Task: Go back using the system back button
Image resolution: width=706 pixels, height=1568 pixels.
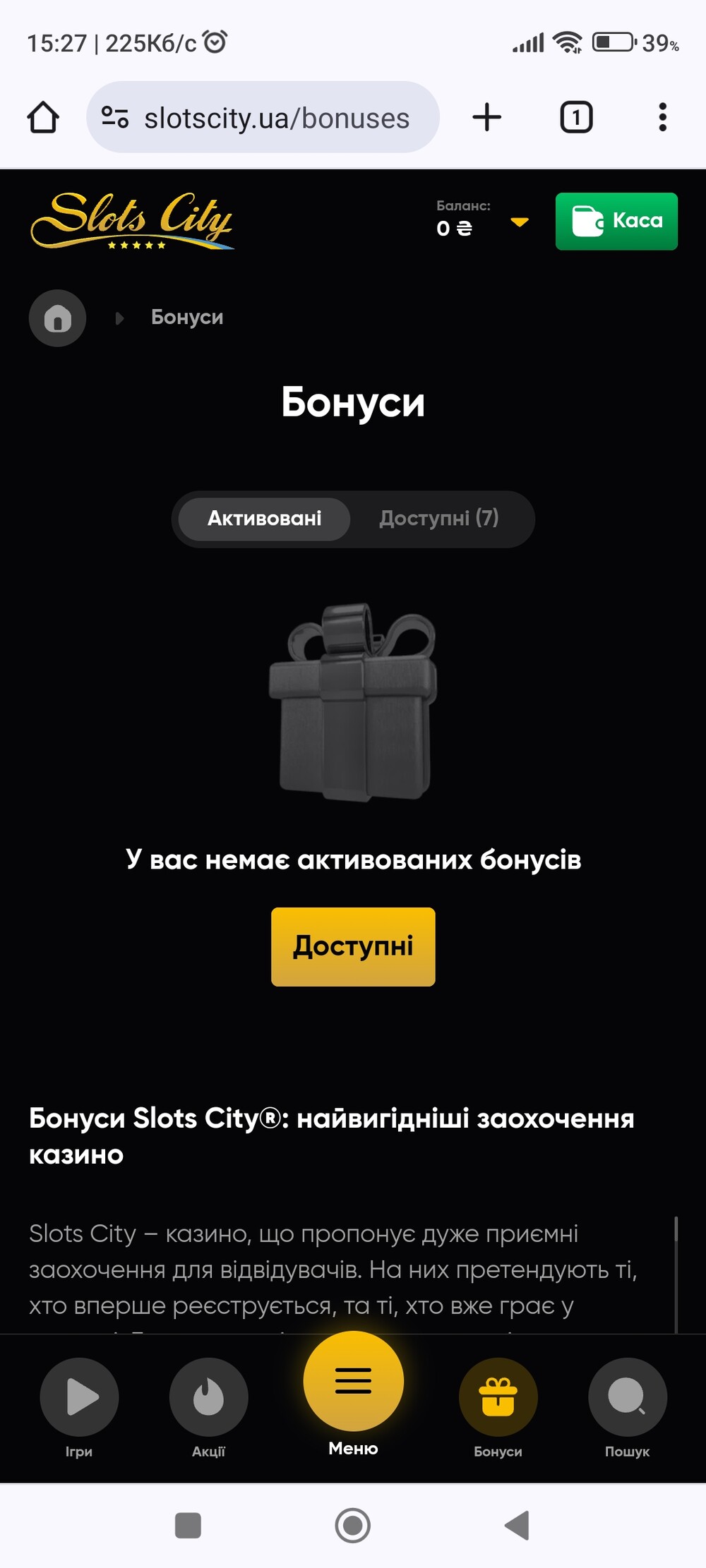Action: [517, 1526]
